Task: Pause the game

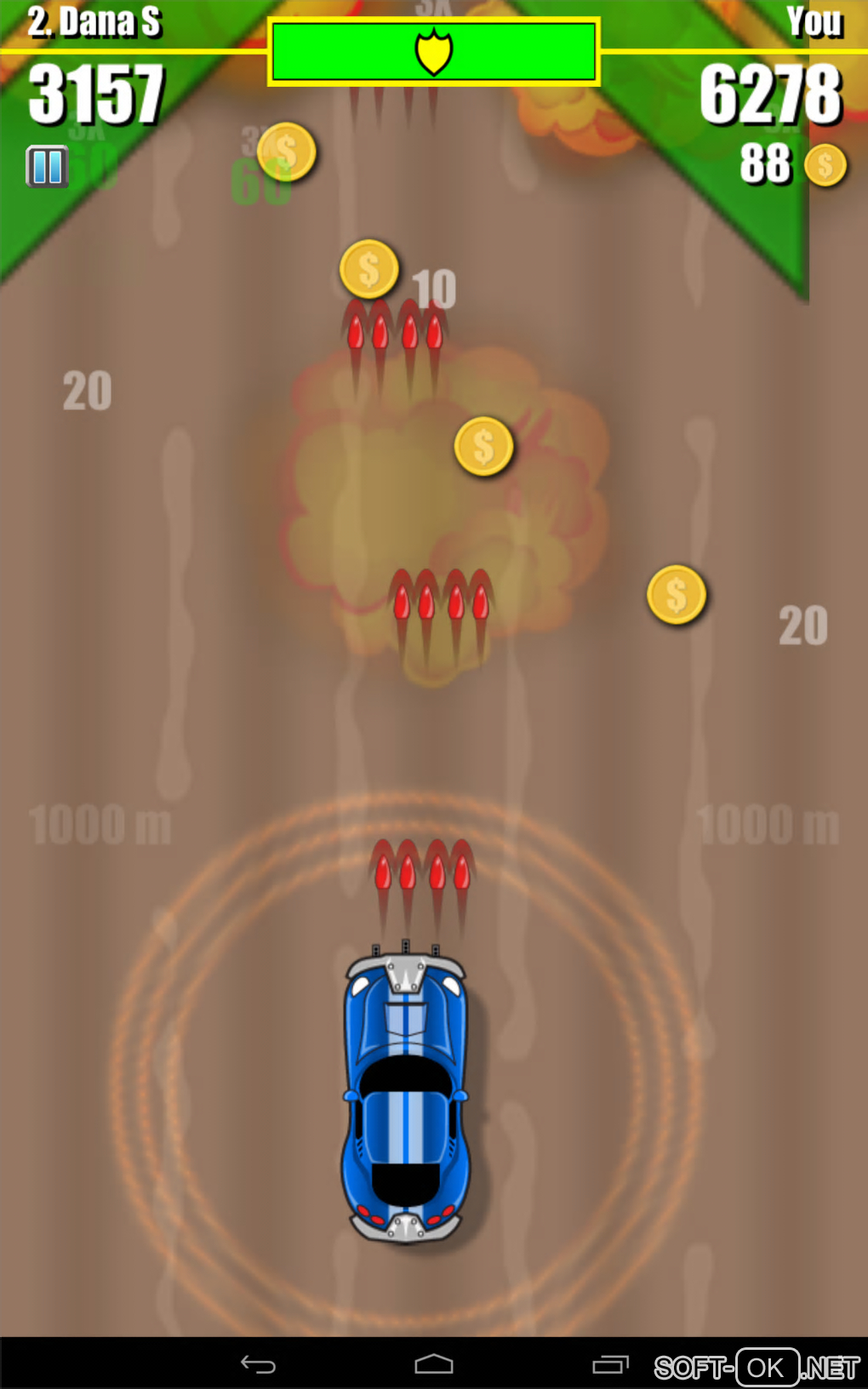Action: pos(47,166)
